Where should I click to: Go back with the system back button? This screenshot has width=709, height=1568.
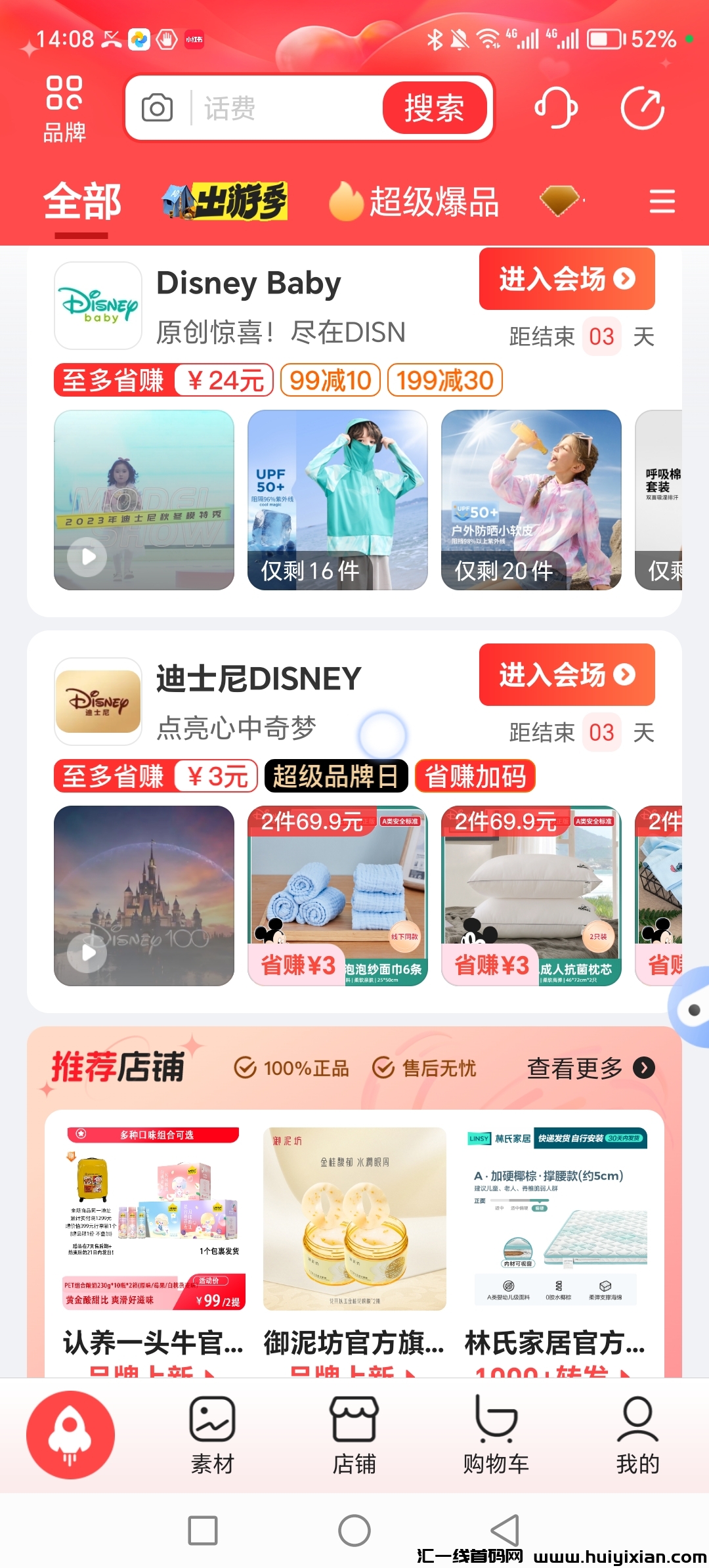[x=505, y=1531]
